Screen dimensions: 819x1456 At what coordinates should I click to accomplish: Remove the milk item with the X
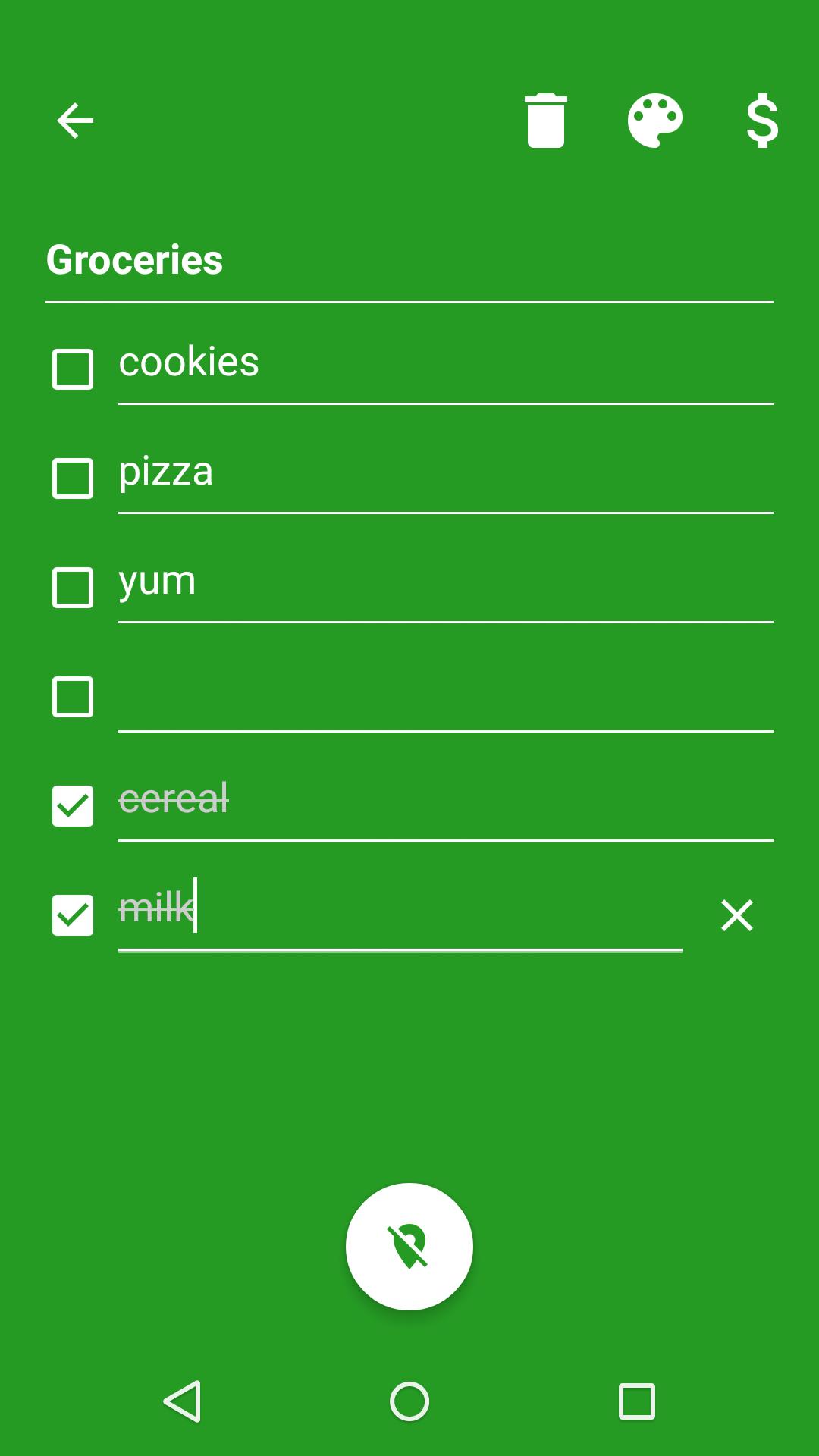[x=737, y=915]
